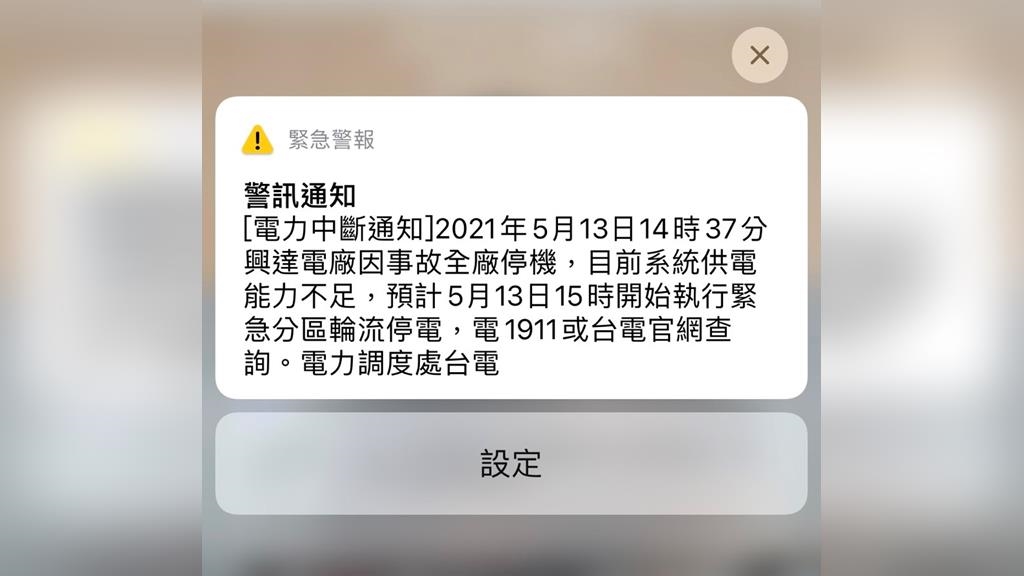Open 設定 for emergency alerts
Image resolution: width=1024 pixels, height=576 pixels.
click(x=511, y=464)
